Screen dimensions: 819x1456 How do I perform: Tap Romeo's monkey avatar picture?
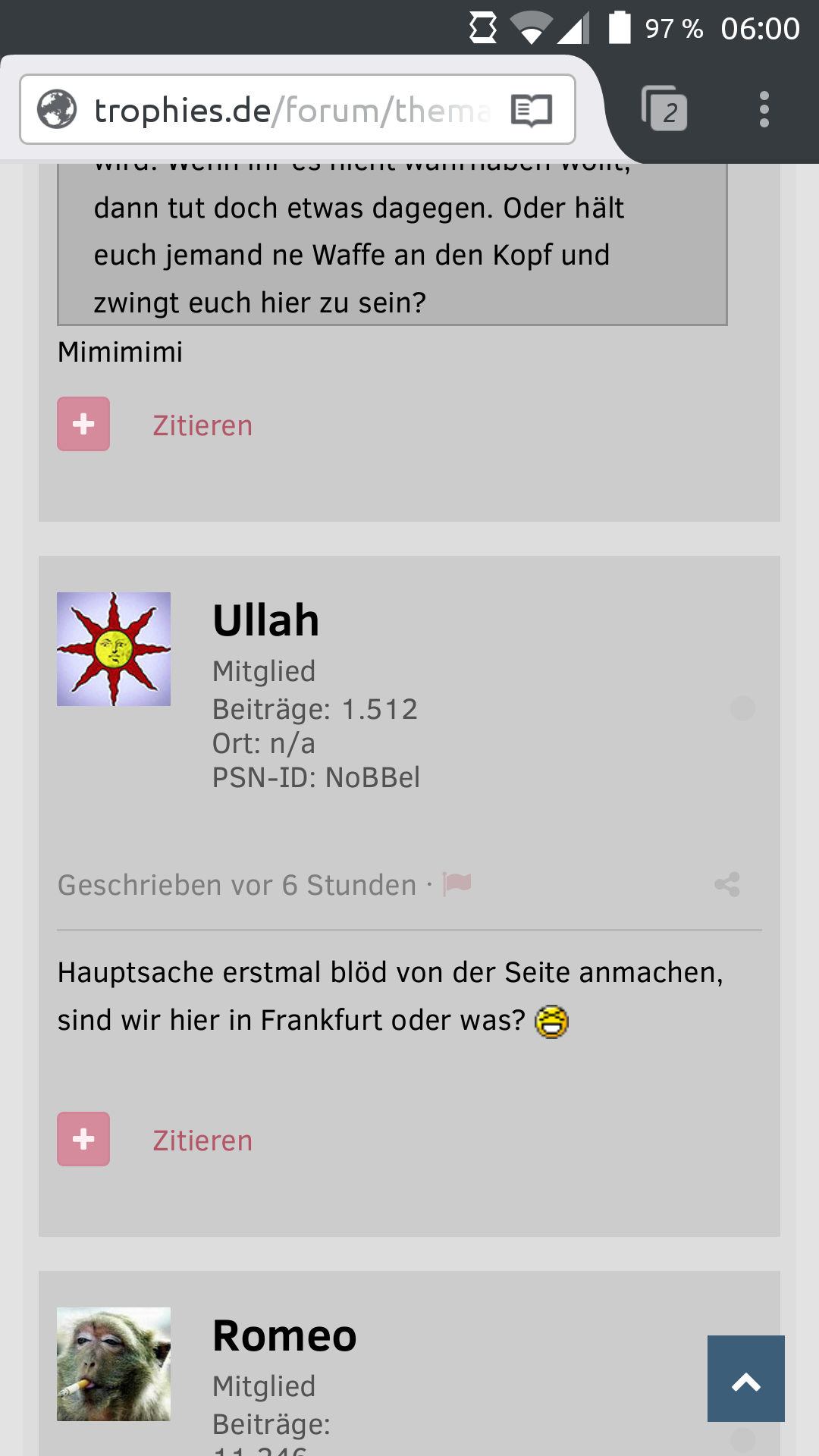point(114,1364)
